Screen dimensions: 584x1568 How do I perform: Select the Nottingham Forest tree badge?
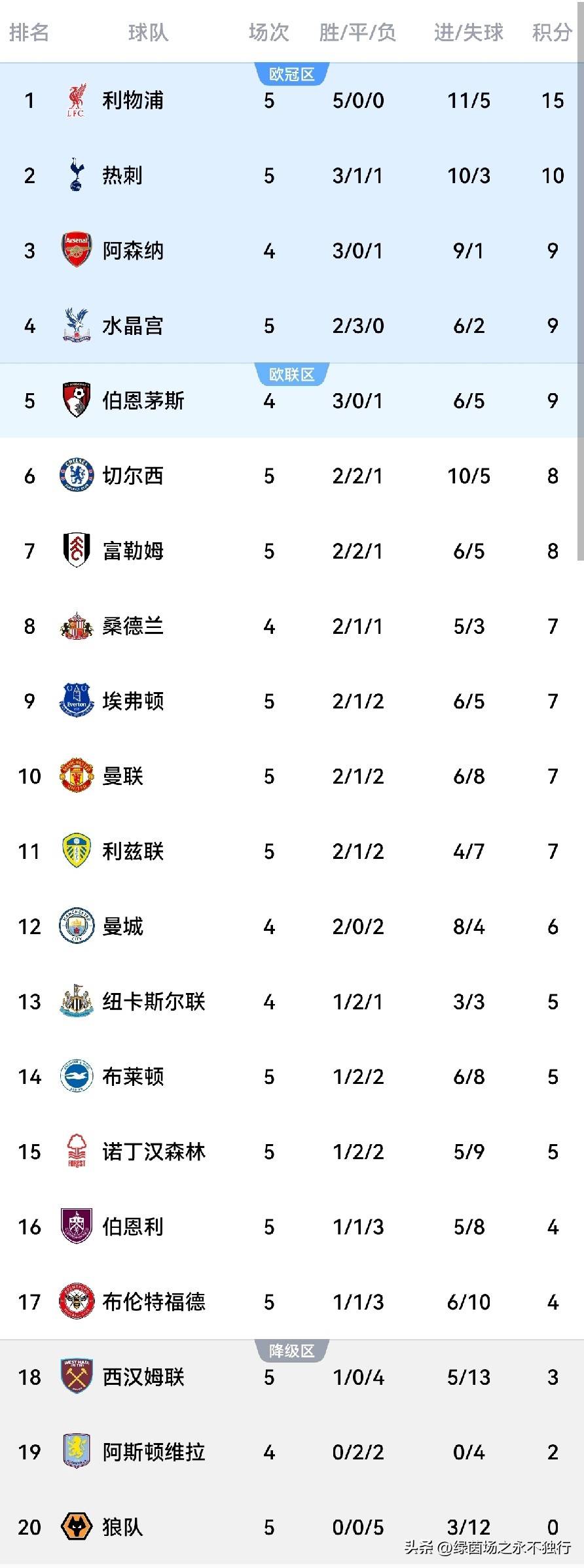[77, 1151]
